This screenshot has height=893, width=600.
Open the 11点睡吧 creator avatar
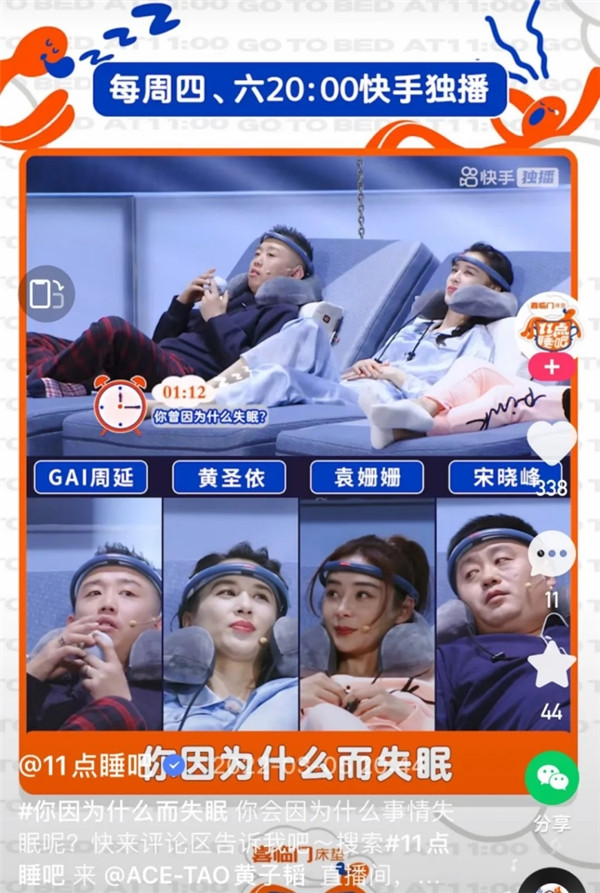point(548,328)
